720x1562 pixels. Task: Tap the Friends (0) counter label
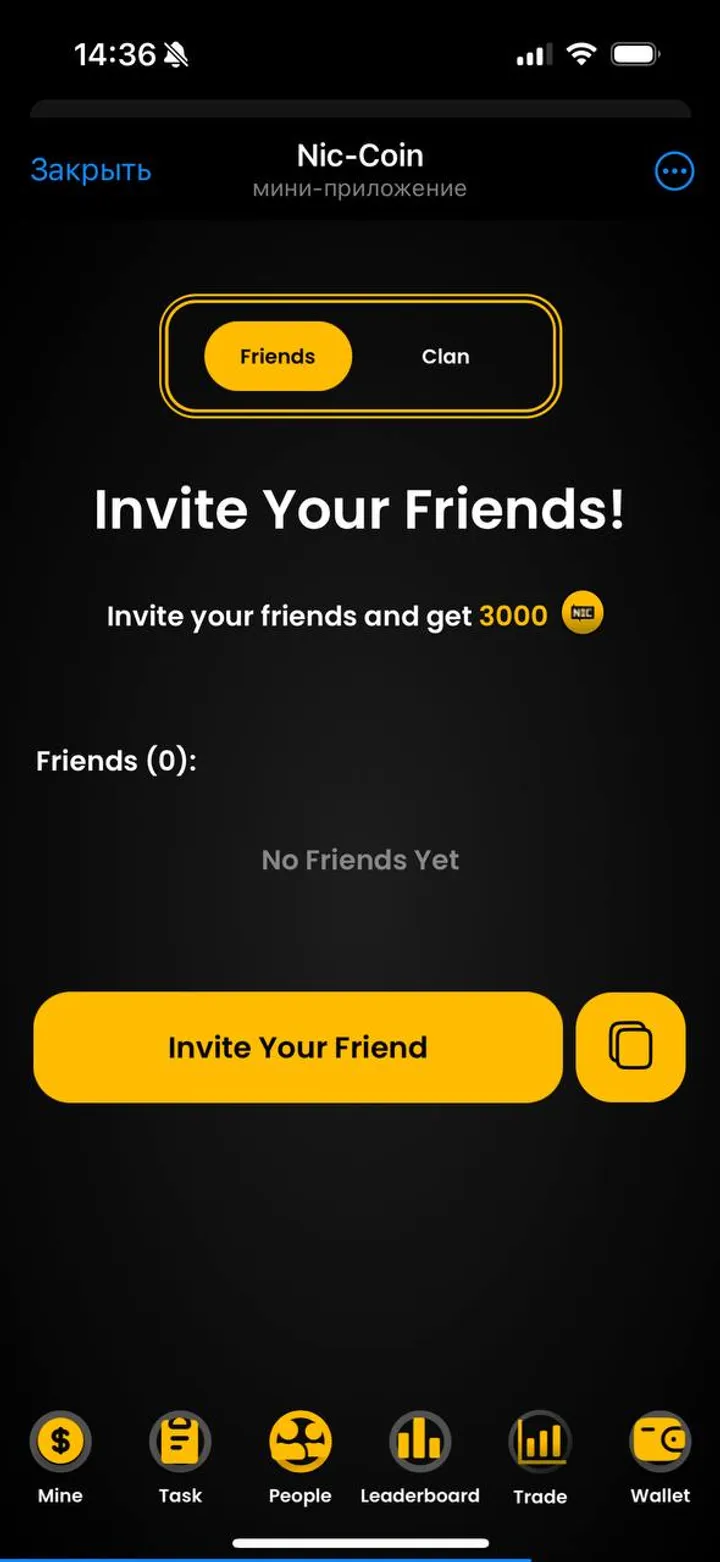click(117, 760)
